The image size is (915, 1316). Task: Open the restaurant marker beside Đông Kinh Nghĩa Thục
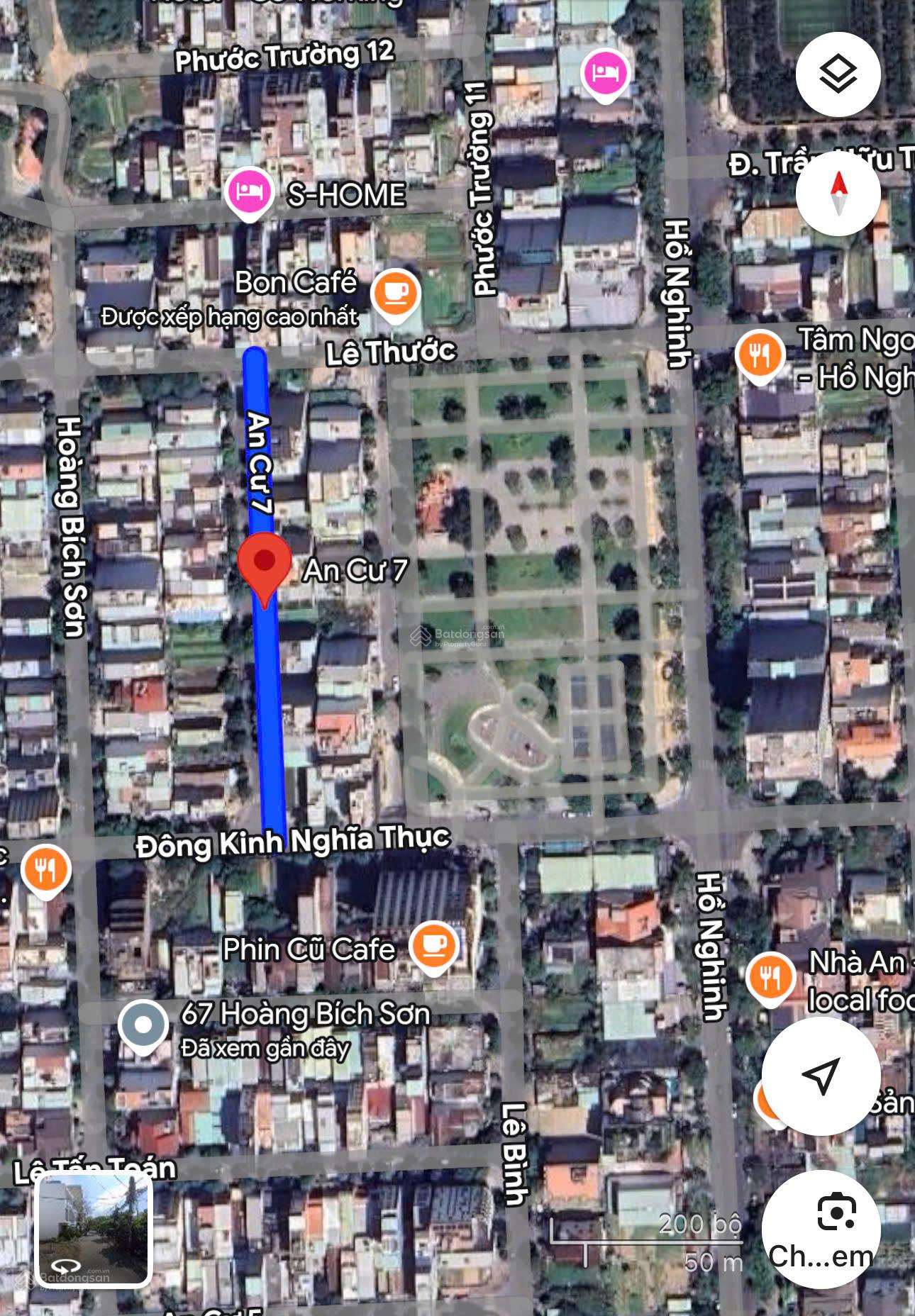[x=46, y=869]
